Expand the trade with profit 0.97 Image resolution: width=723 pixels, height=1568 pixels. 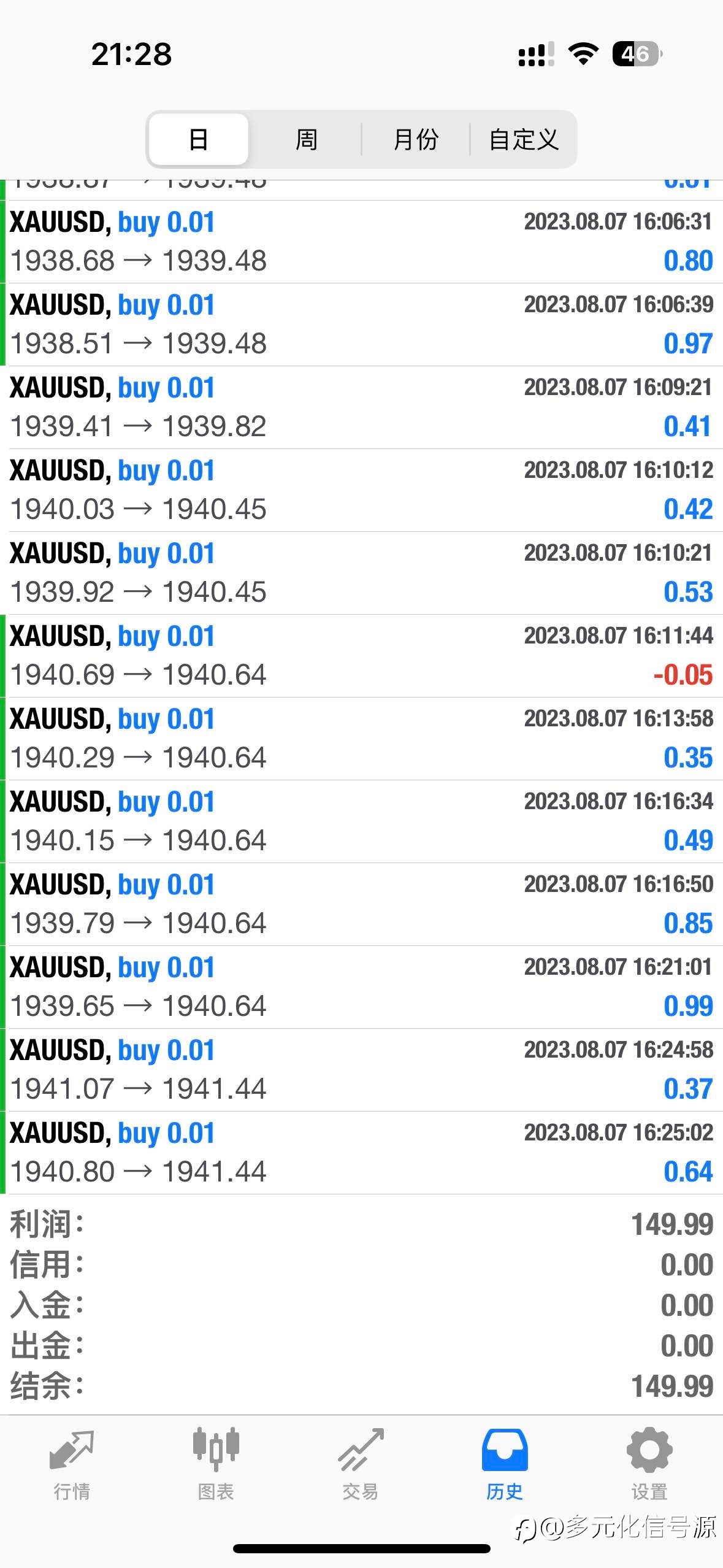pos(361,325)
